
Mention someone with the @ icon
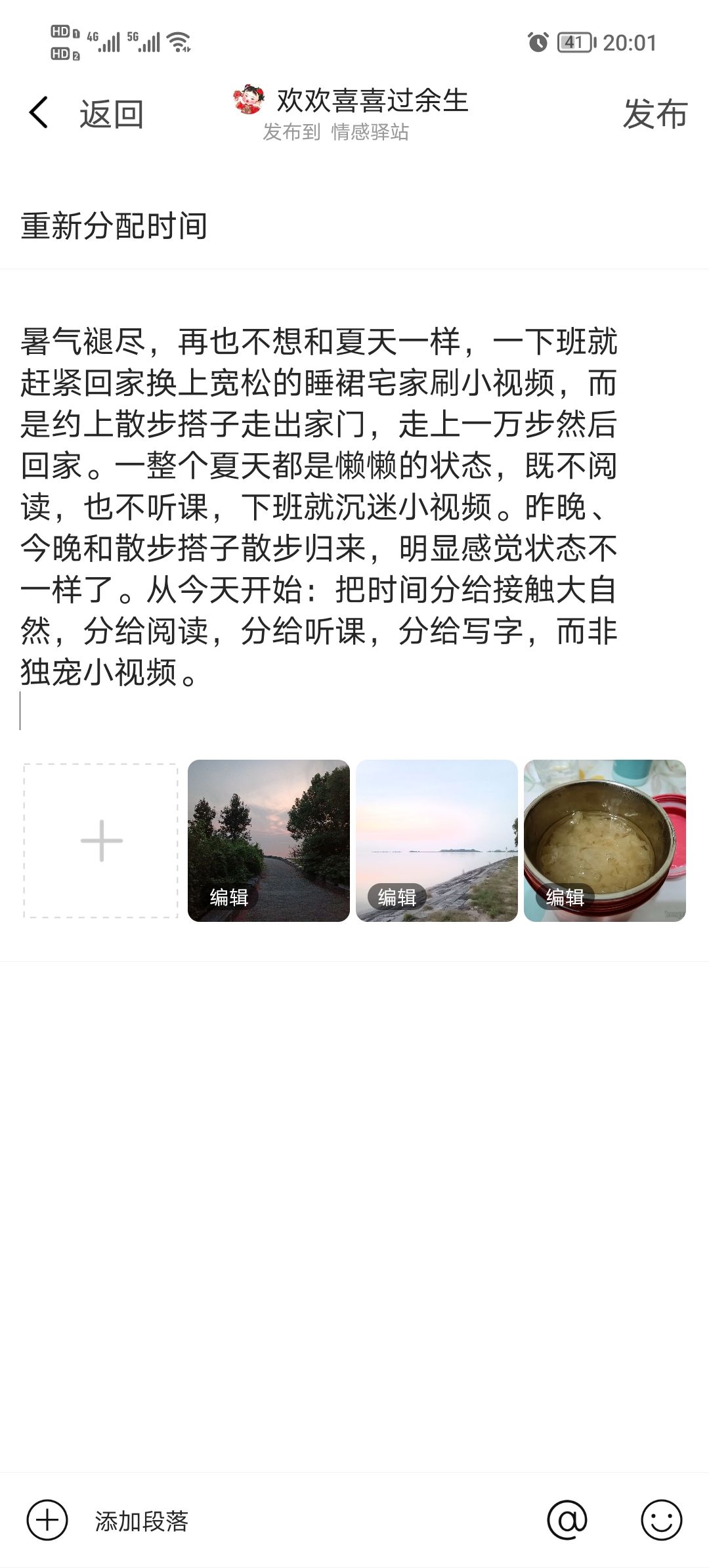pos(567,1520)
